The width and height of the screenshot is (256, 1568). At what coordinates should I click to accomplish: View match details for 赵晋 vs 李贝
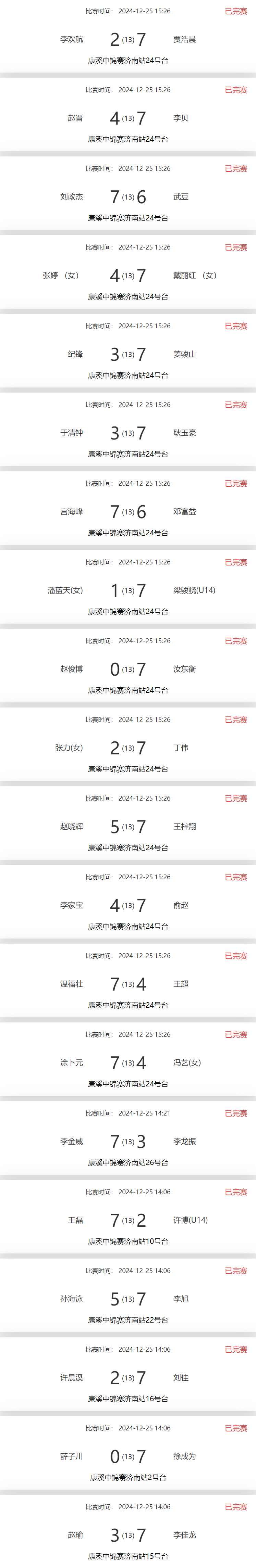tap(128, 118)
